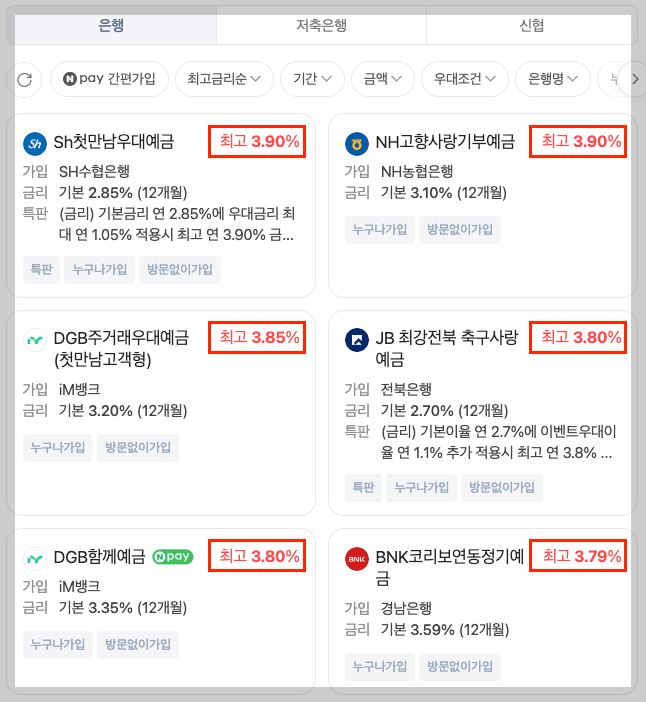Screen dimensions: 646x702
Task: Expand the 은행명 filter dropdown
Action: click(x=552, y=79)
